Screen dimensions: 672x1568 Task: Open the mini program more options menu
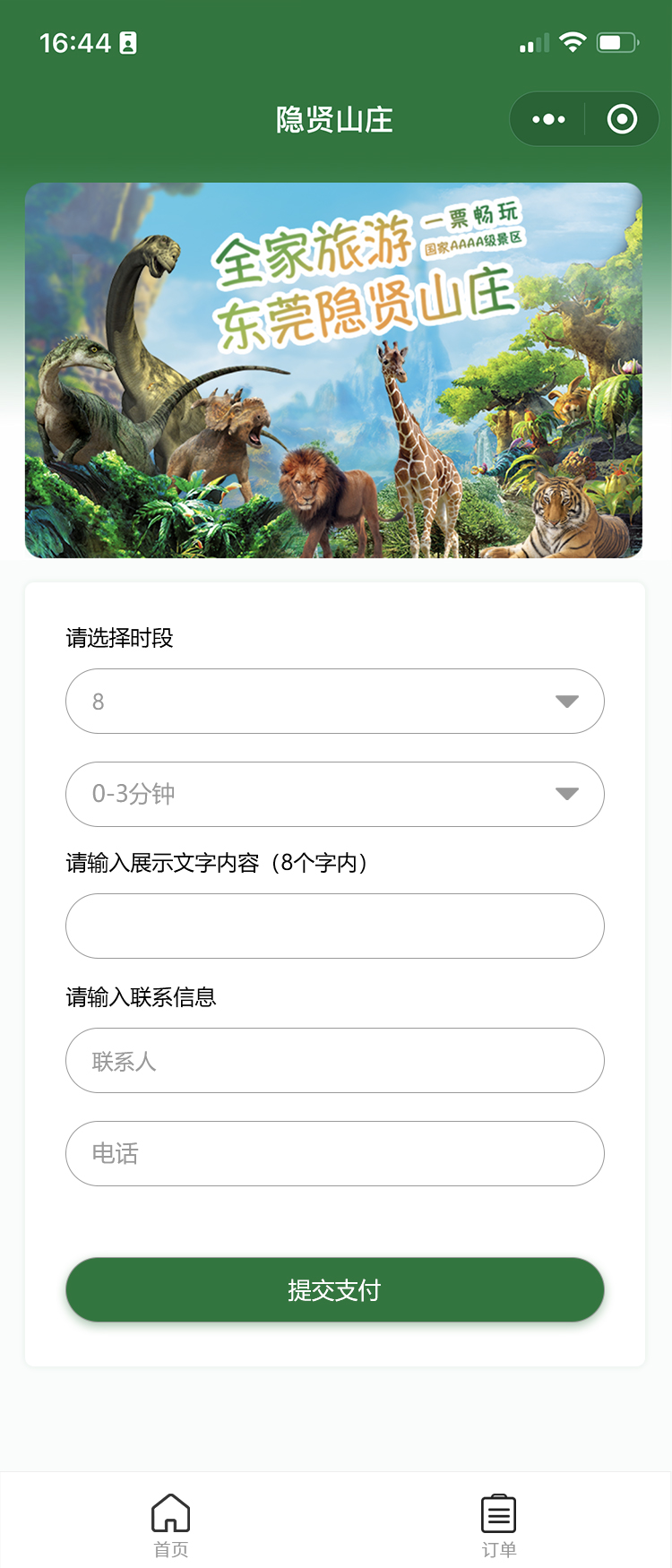click(x=548, y=119)
